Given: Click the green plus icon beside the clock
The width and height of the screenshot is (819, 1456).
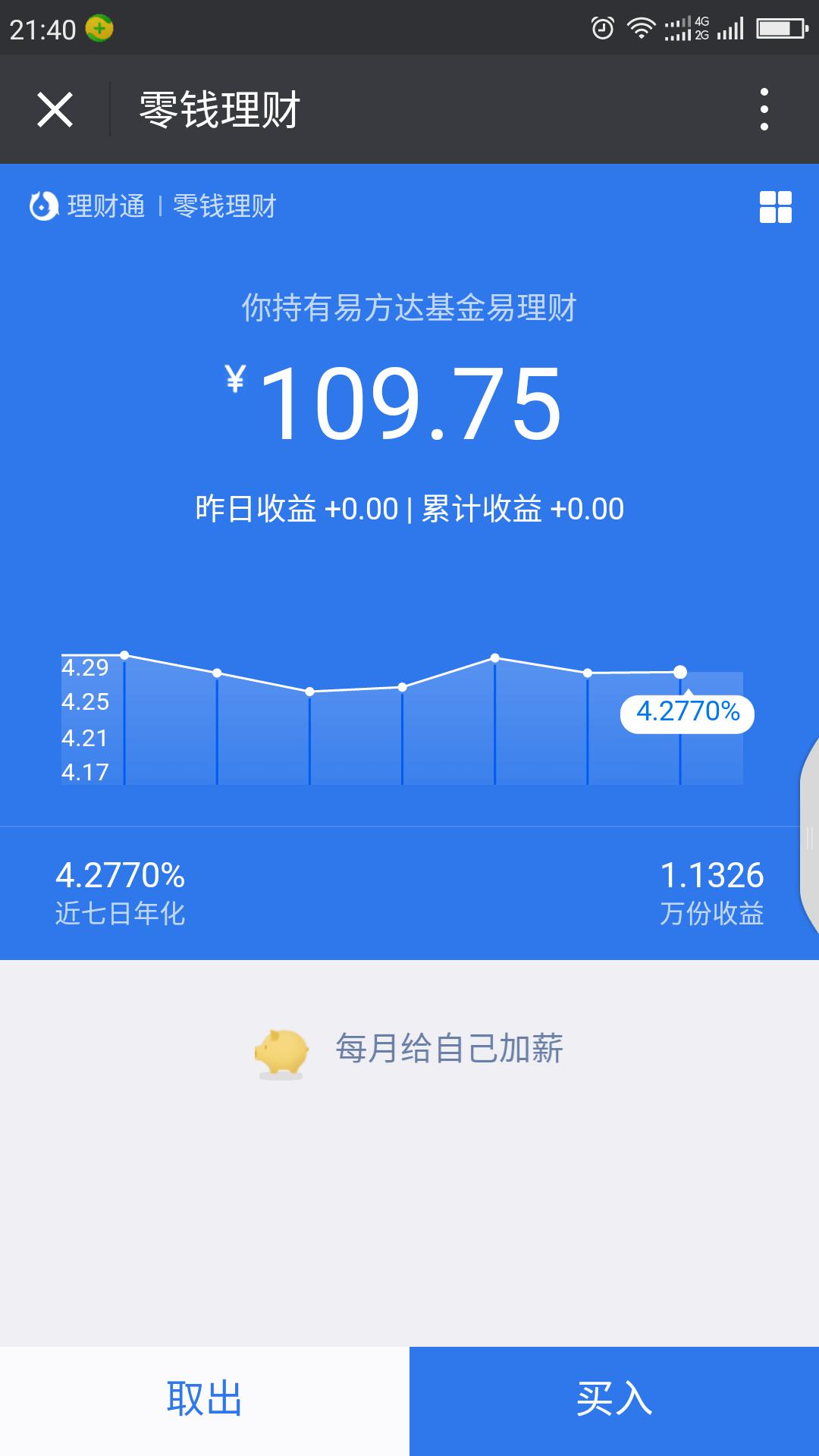Looking at the screenshot, I should point(99,27).
